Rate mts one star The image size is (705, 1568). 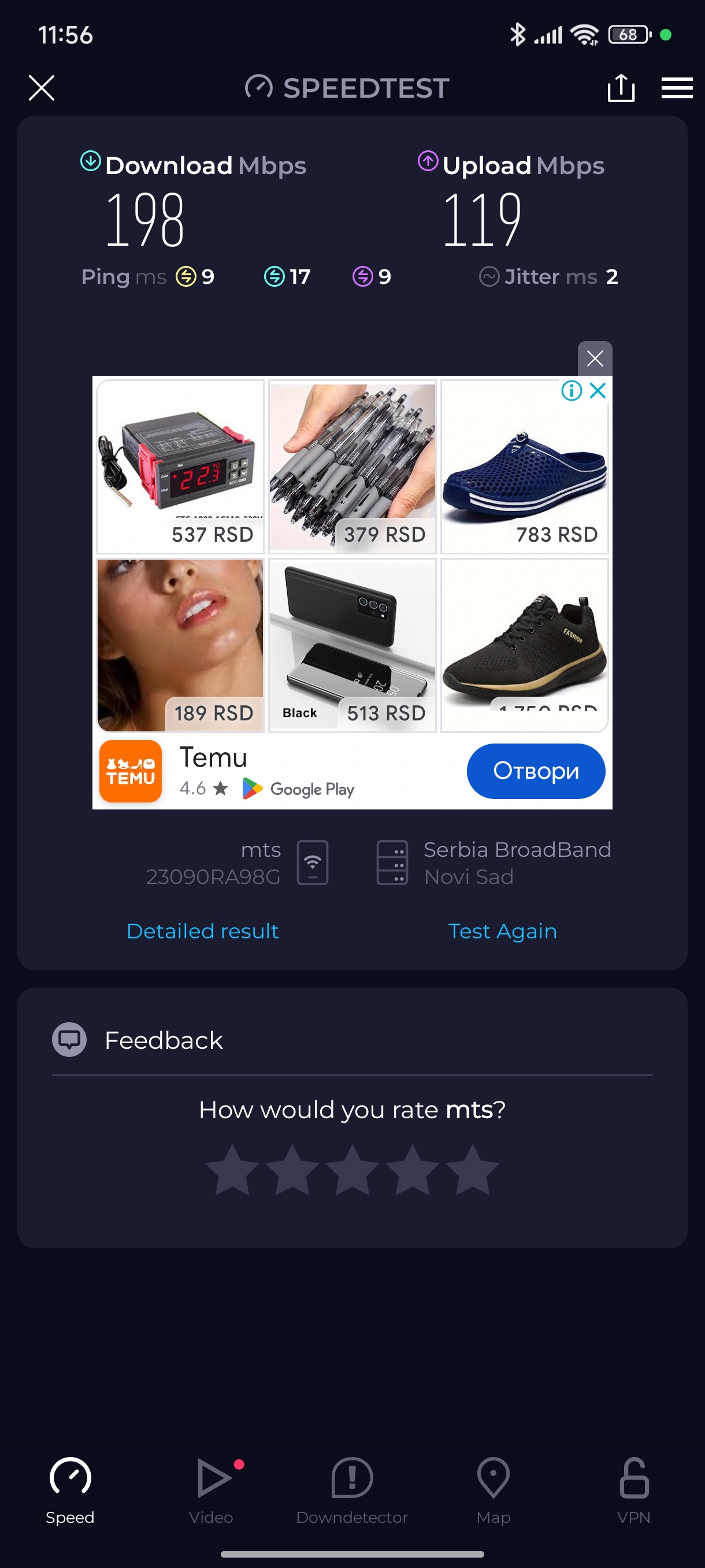tap(232, 1169)
